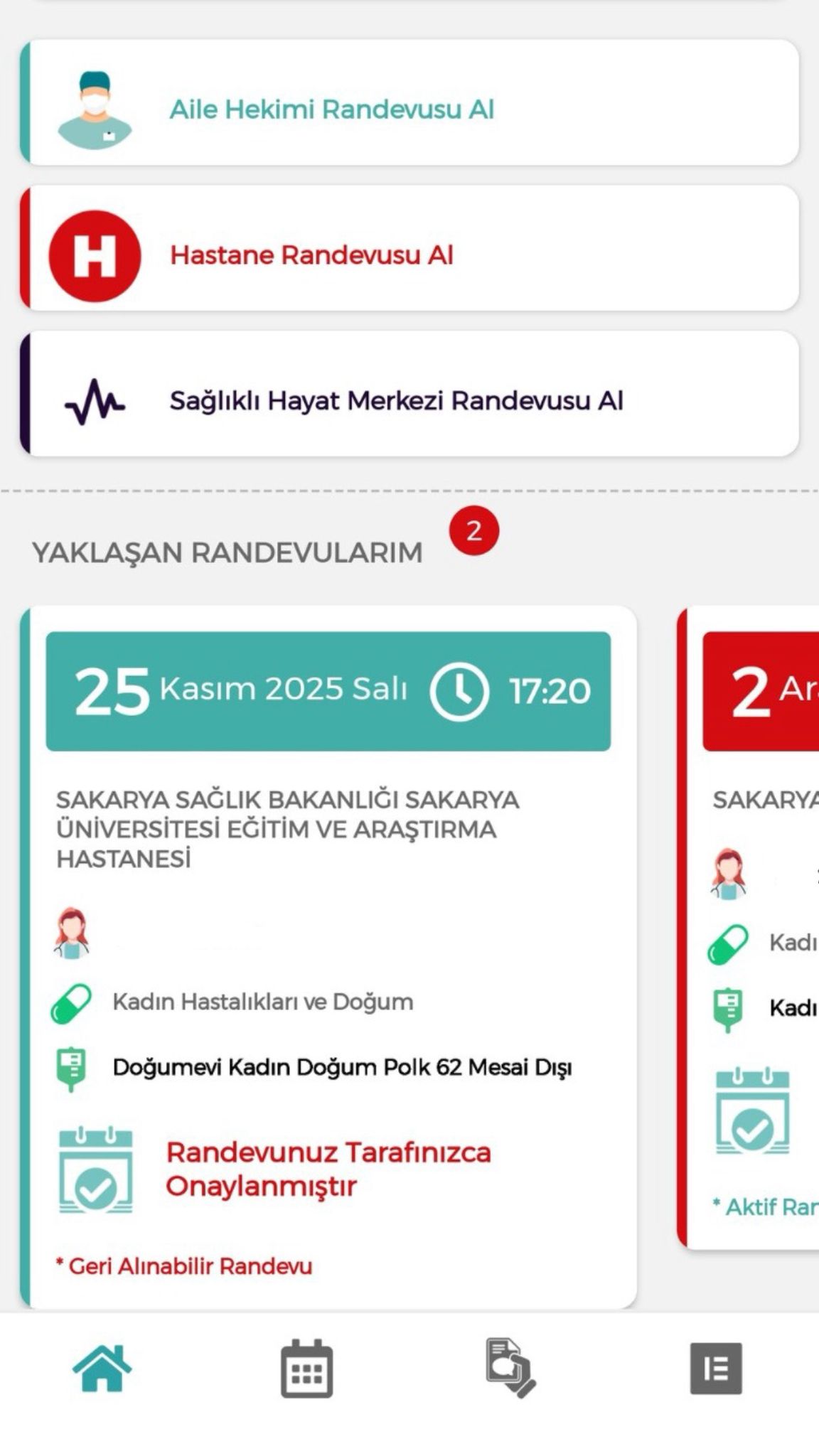Switch to the calendar appointments tab

pyautogui.click(x=306, y=1369)
